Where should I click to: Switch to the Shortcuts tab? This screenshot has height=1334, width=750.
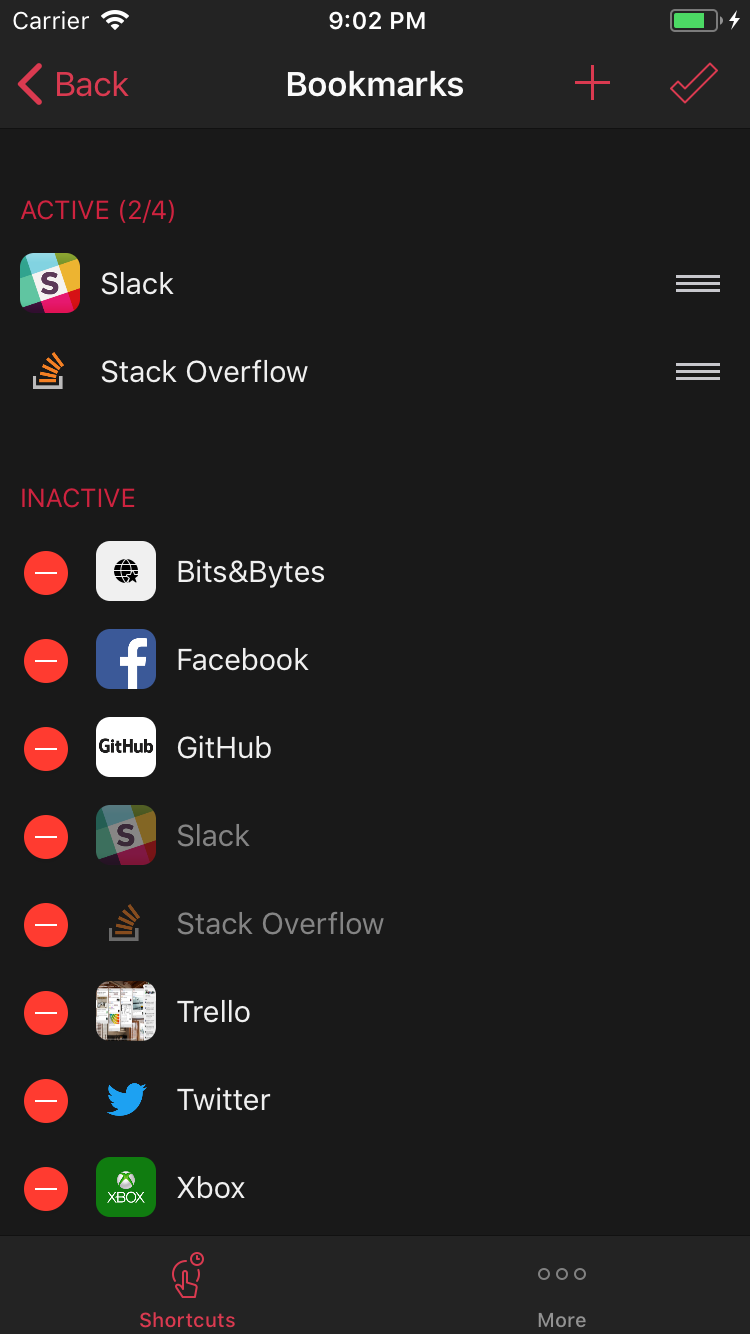(187, 1290)
